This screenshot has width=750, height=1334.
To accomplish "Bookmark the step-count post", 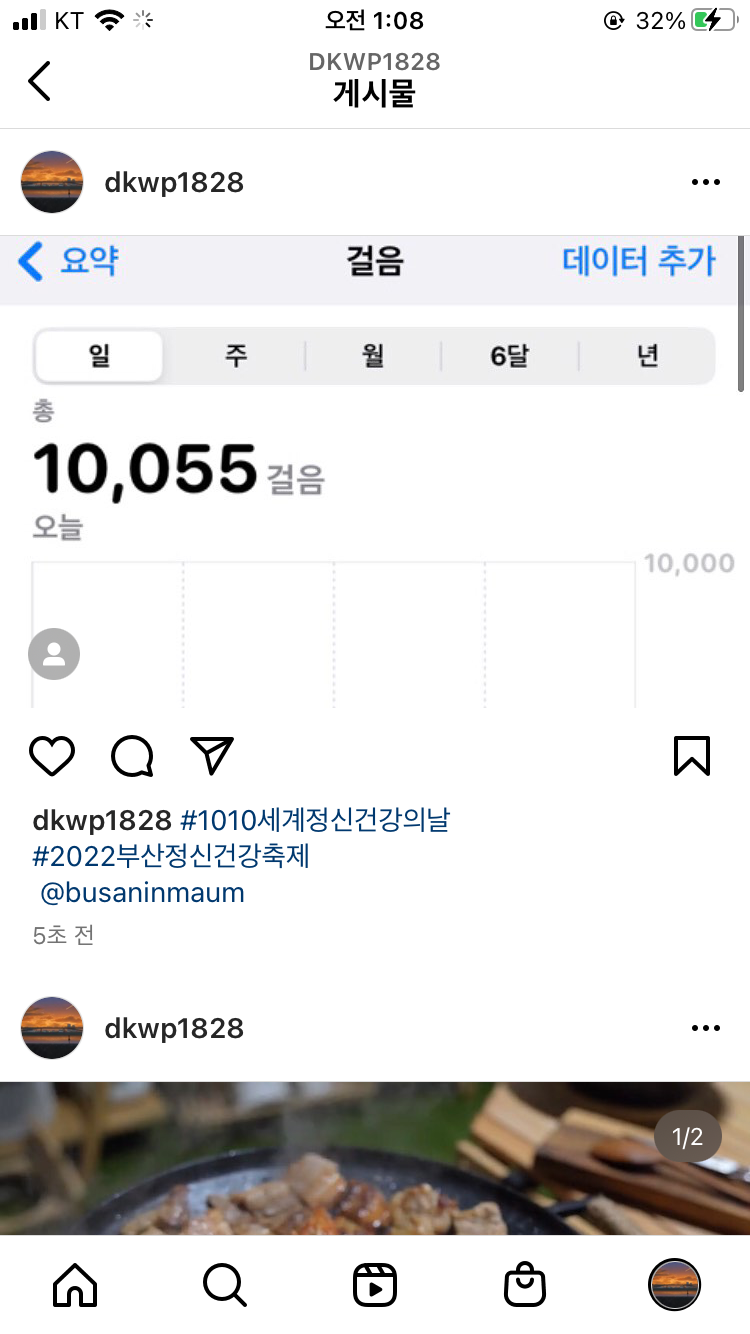I will (692, 757).
